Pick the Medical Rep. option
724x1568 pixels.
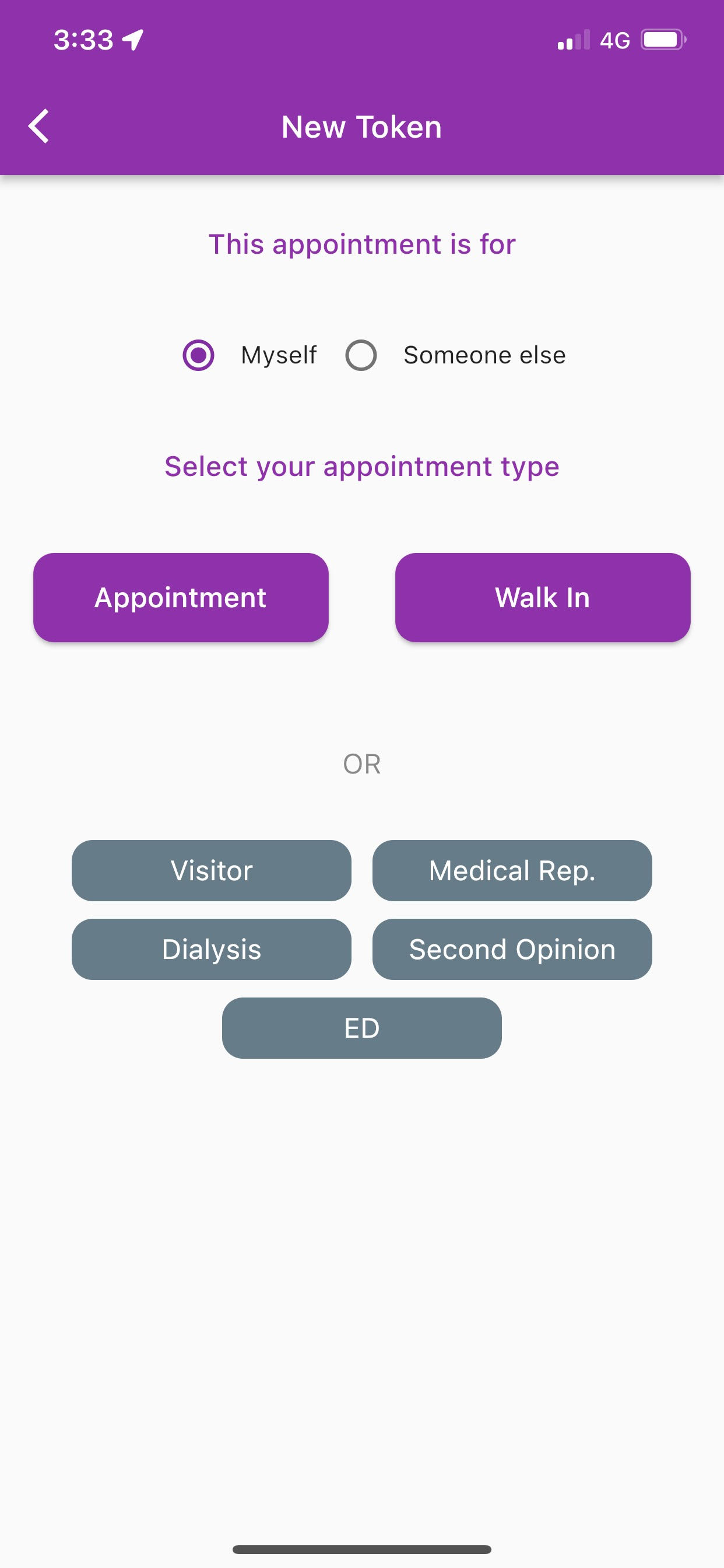pos(512,870)
